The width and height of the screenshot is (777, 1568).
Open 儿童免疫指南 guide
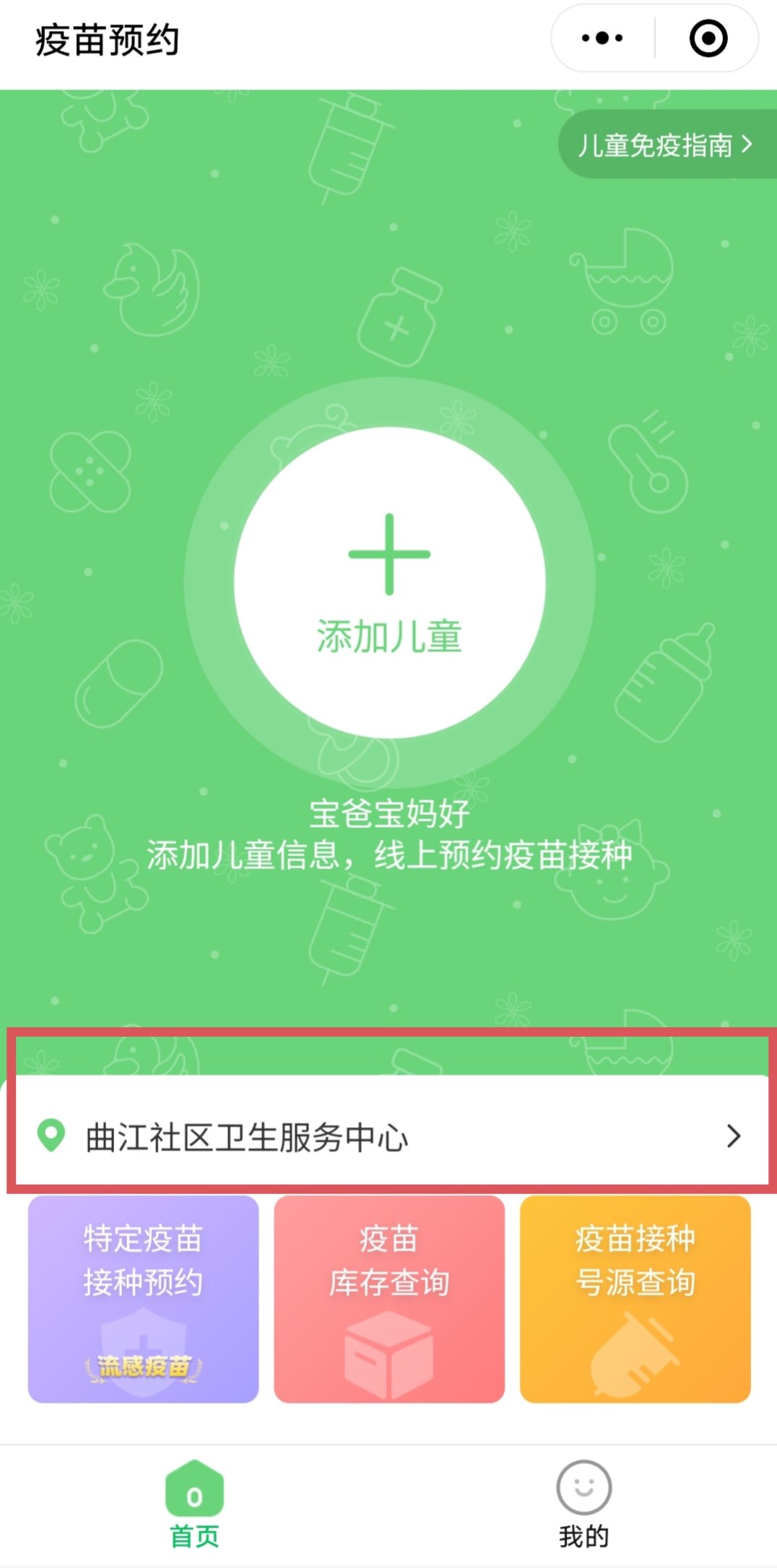coord(664,145)
